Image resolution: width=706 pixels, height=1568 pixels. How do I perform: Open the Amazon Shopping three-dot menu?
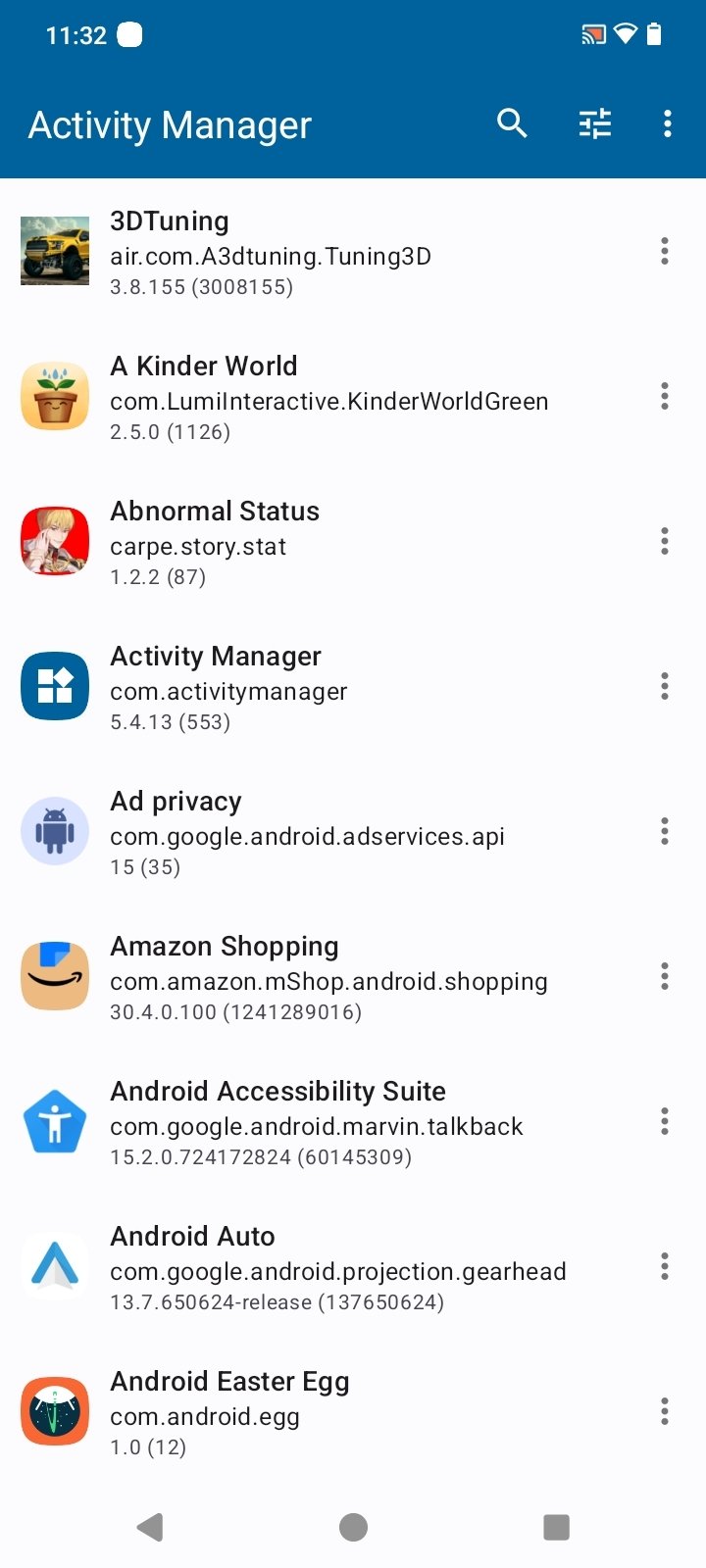tap(665, 976)
